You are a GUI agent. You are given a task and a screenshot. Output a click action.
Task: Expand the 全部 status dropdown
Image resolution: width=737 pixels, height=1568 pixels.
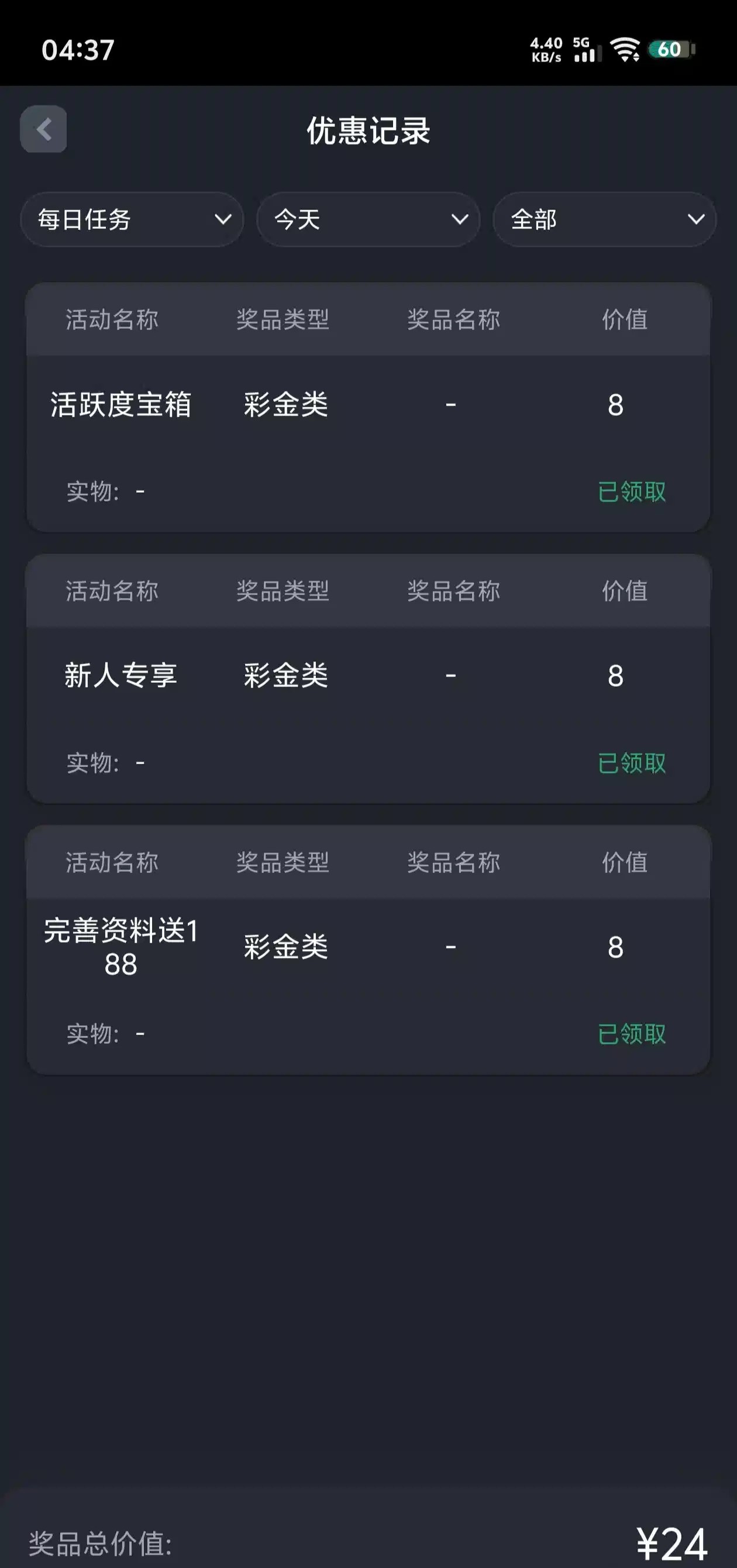[604, 220]
